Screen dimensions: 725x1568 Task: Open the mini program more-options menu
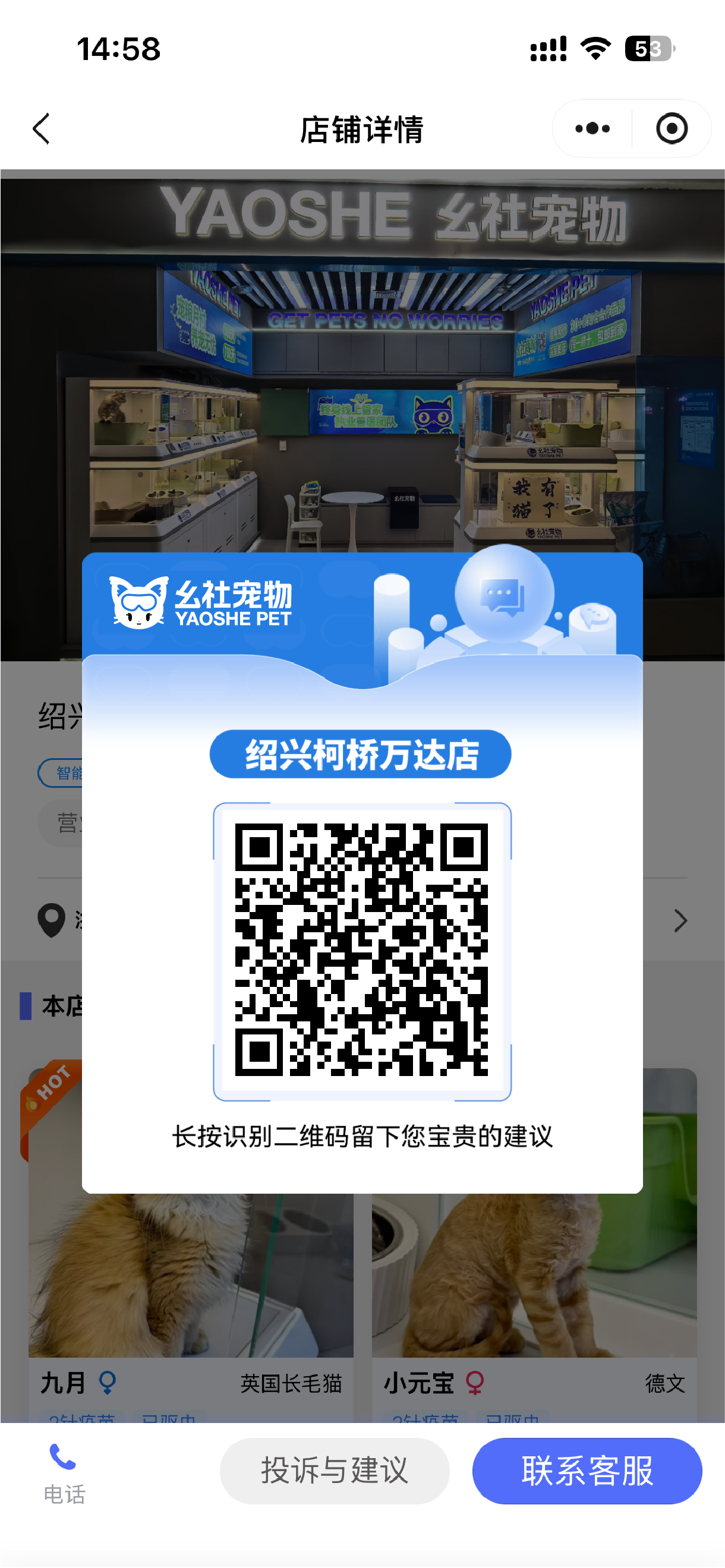592,129
